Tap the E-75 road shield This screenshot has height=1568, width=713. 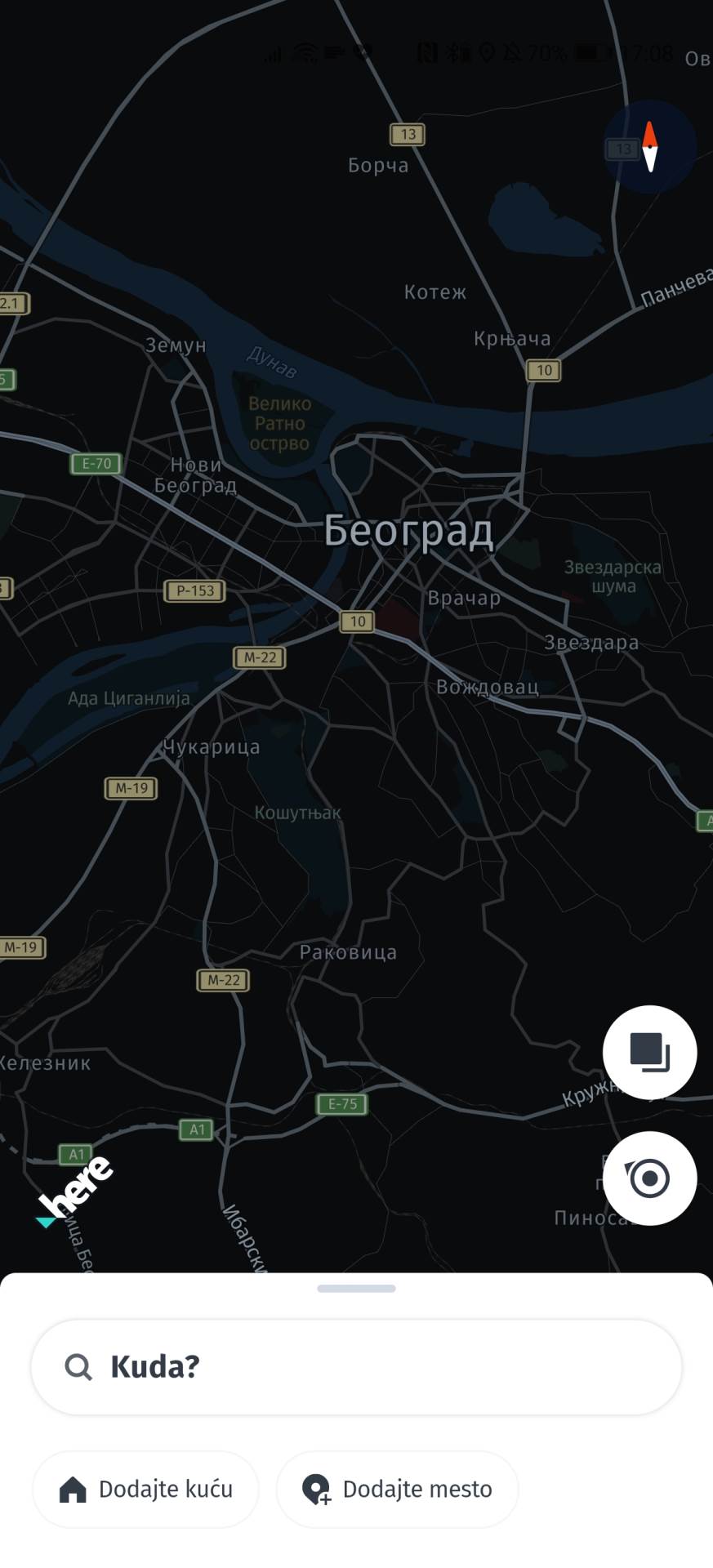coord(342,1104)
